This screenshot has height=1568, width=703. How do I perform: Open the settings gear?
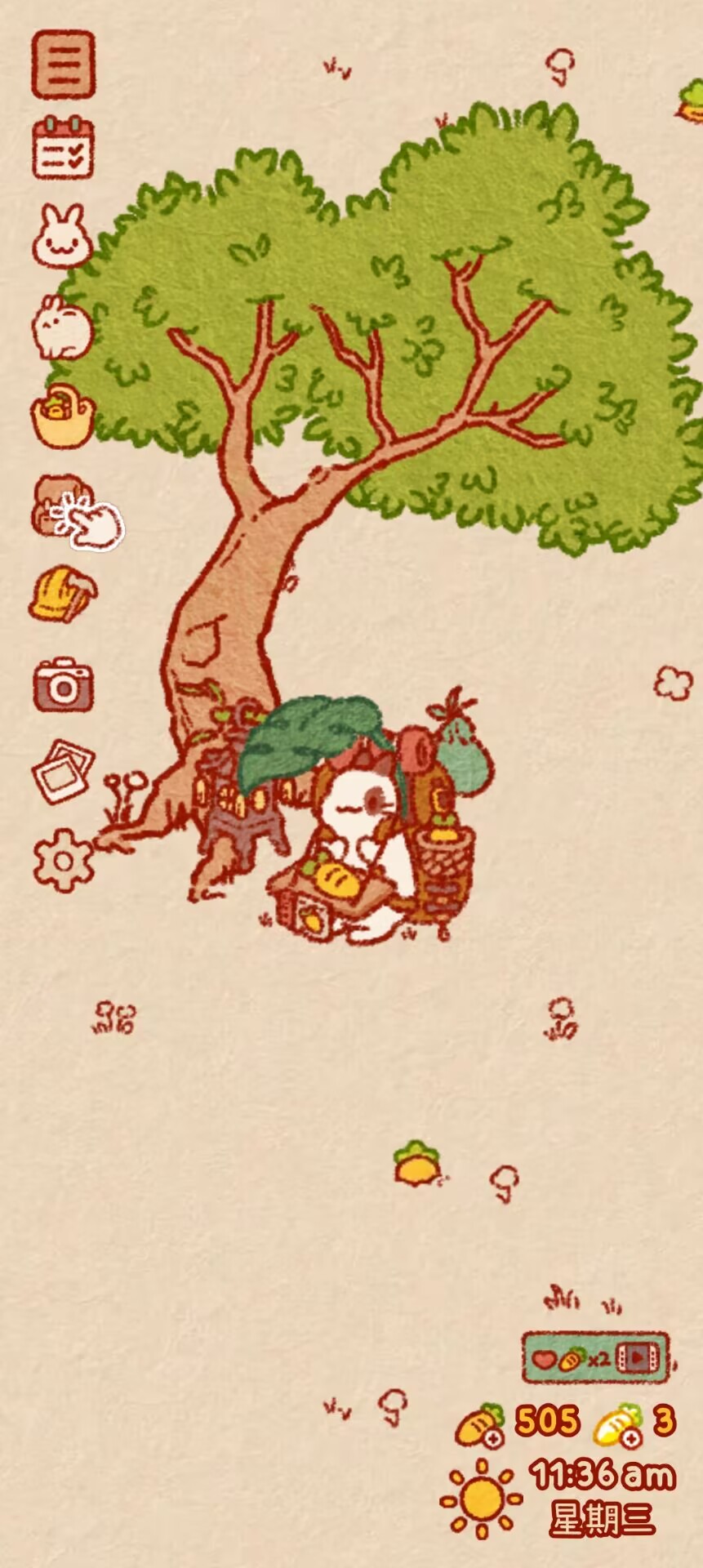point(64,860)
